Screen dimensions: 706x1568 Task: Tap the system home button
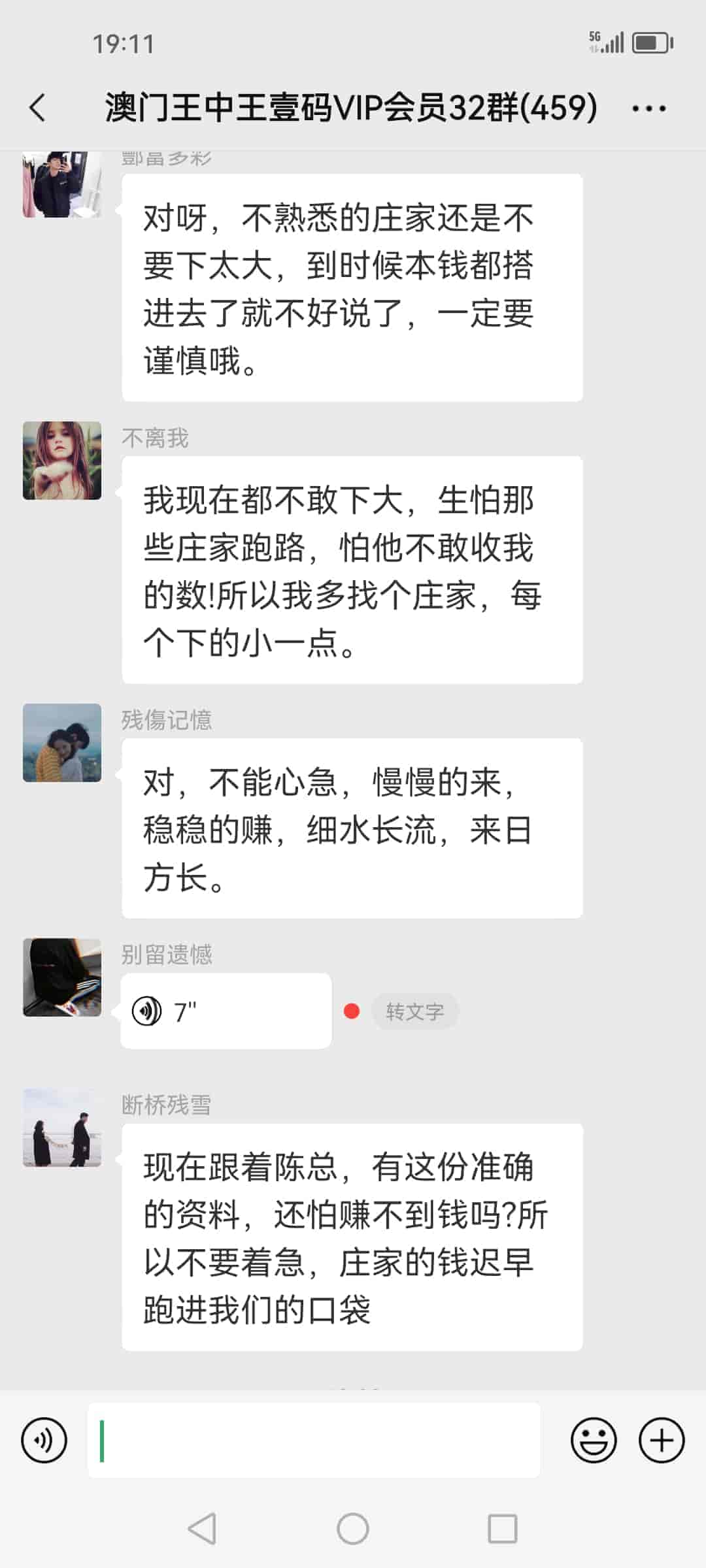[x=353, y=1529]
